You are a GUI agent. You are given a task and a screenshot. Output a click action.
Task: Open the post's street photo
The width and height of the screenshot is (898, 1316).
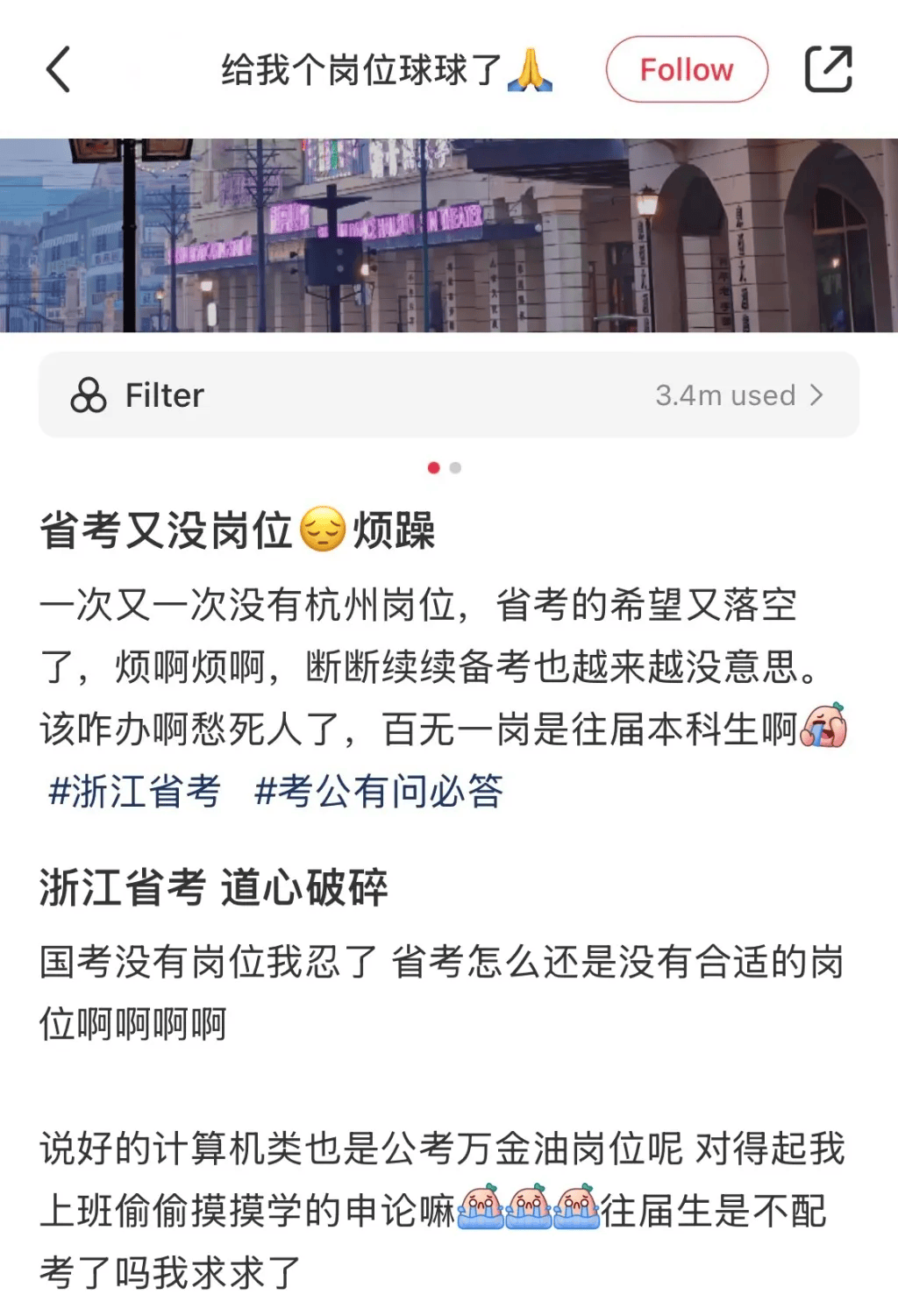[x=448, y=235]
